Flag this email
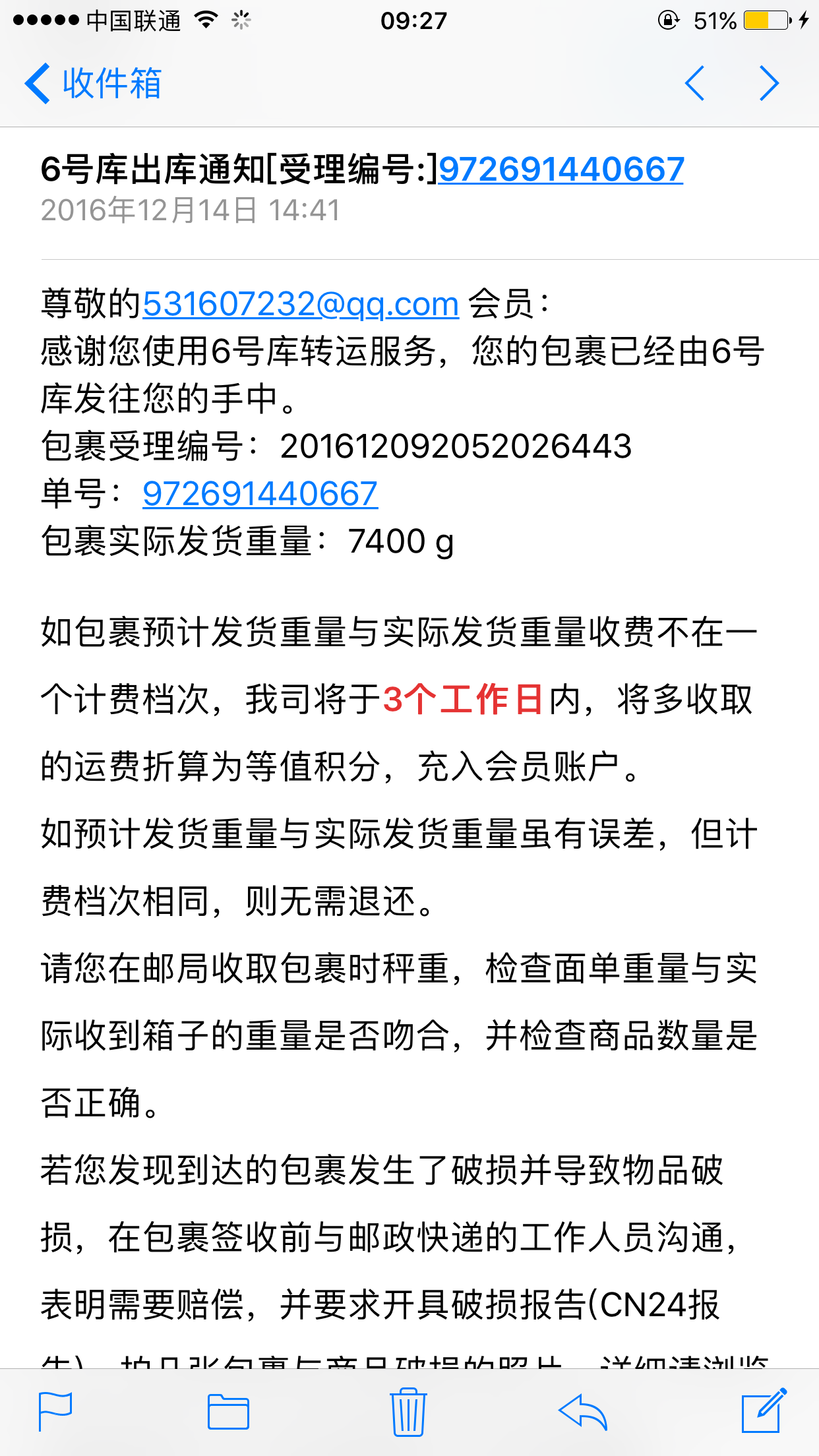Viewport: 819px width, 1456px height. [55, 1412]
